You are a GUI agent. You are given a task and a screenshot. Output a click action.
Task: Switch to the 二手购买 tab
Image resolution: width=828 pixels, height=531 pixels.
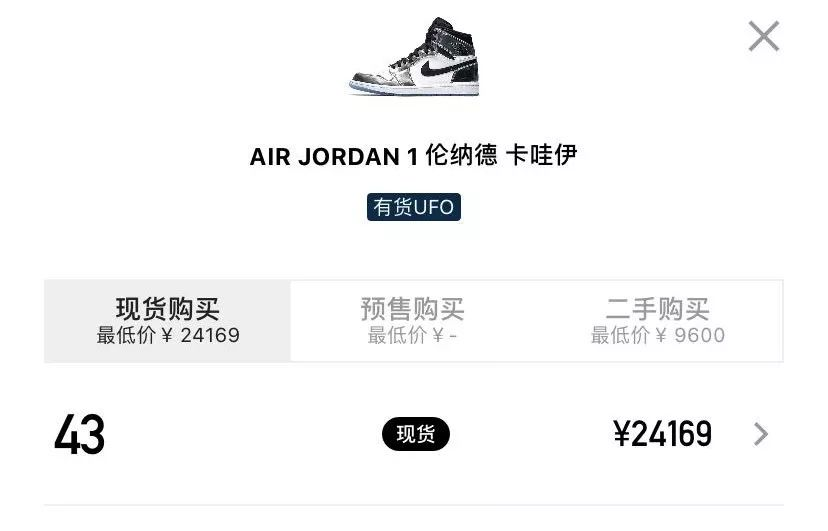click(657, 321)
